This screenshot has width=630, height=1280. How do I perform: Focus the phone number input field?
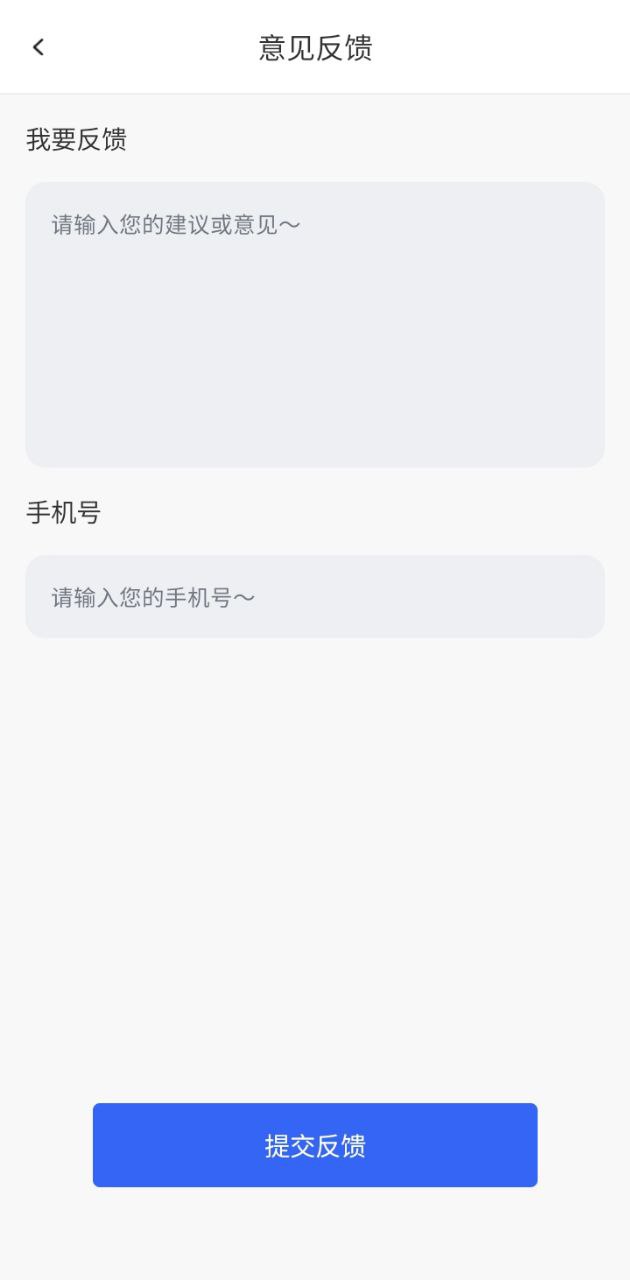(315, 597)
